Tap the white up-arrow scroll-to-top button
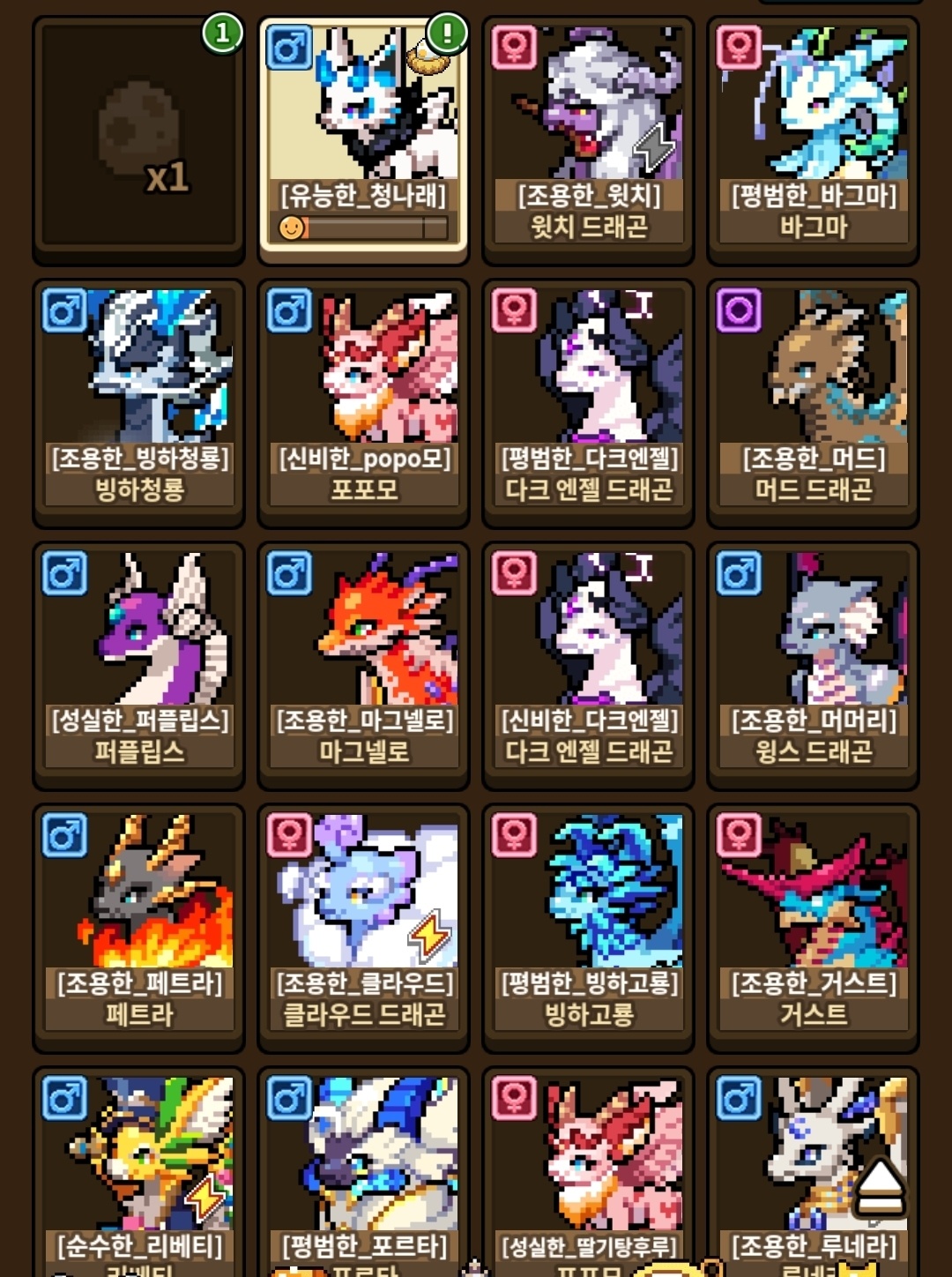952x1277 pixels. click(x=879, y=1186)
